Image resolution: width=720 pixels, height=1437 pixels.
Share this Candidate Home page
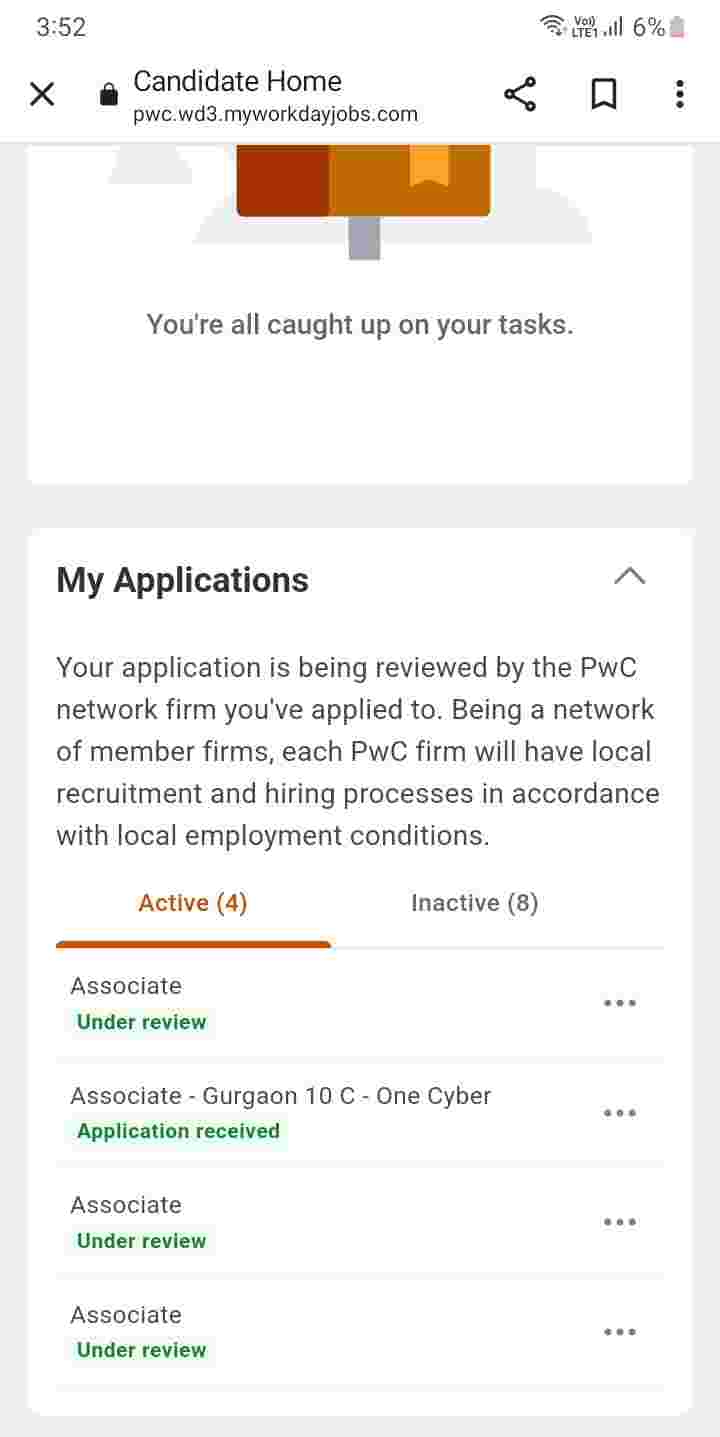[520, 95]
